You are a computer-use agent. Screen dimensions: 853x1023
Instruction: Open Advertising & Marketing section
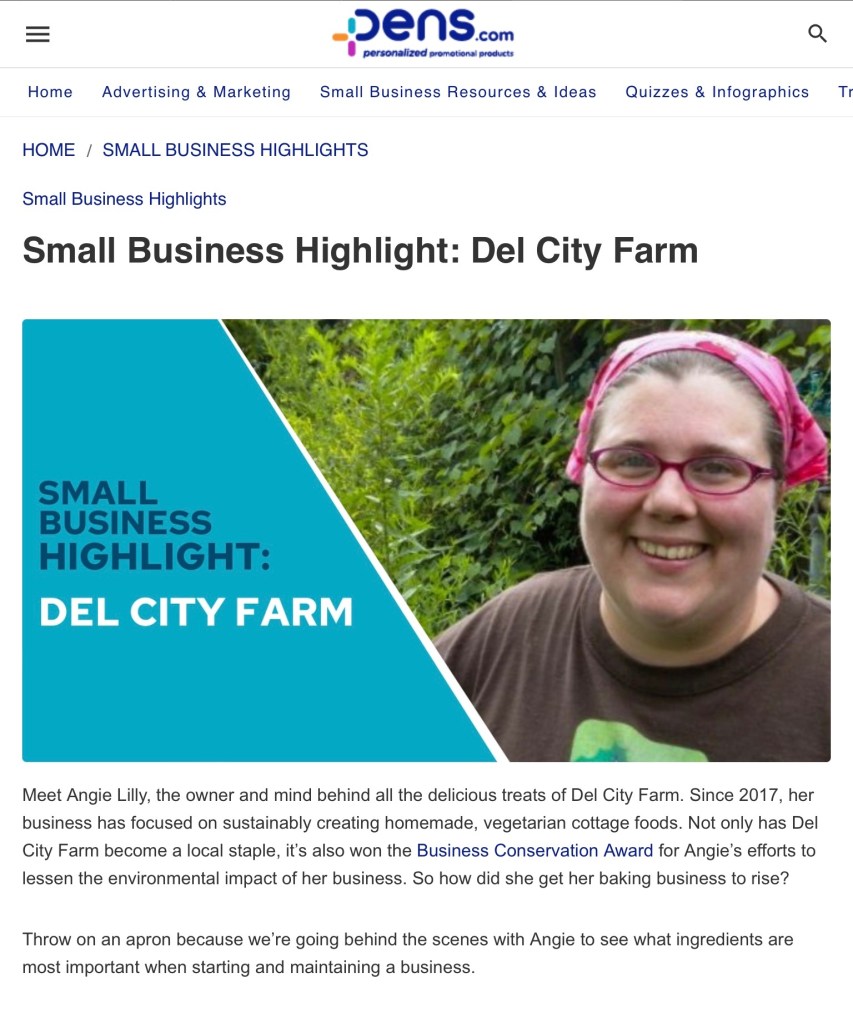[196, 92]
